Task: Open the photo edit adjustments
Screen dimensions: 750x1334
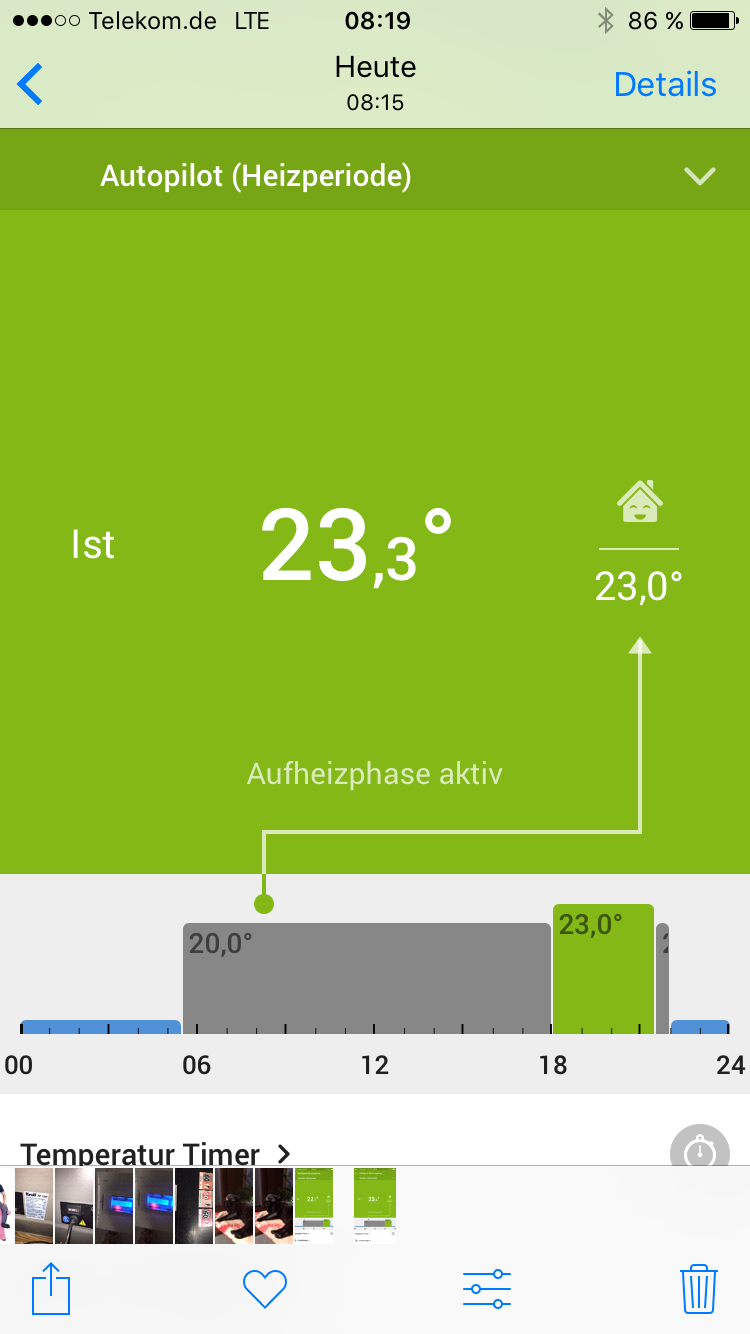Action: (487, 1288)
